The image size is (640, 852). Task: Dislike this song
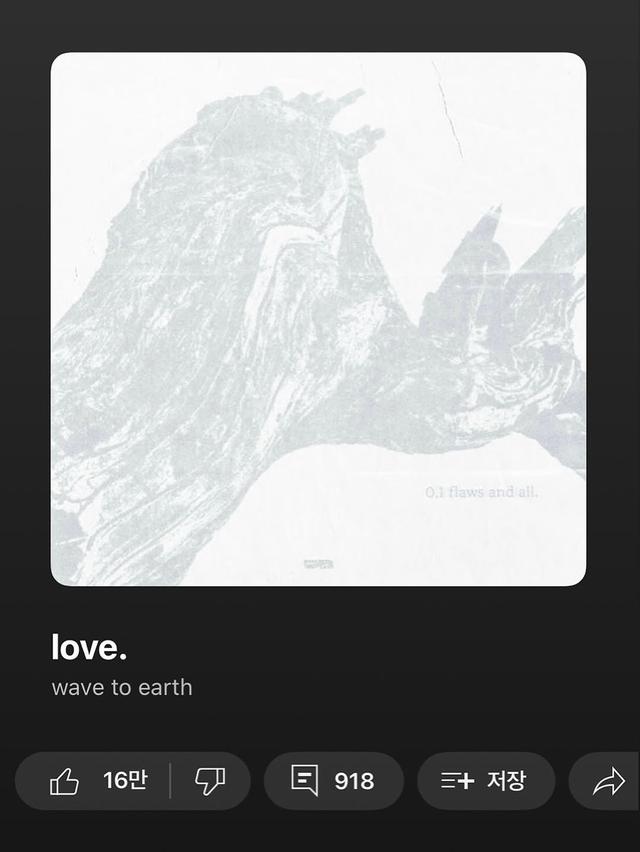point(210,781)
